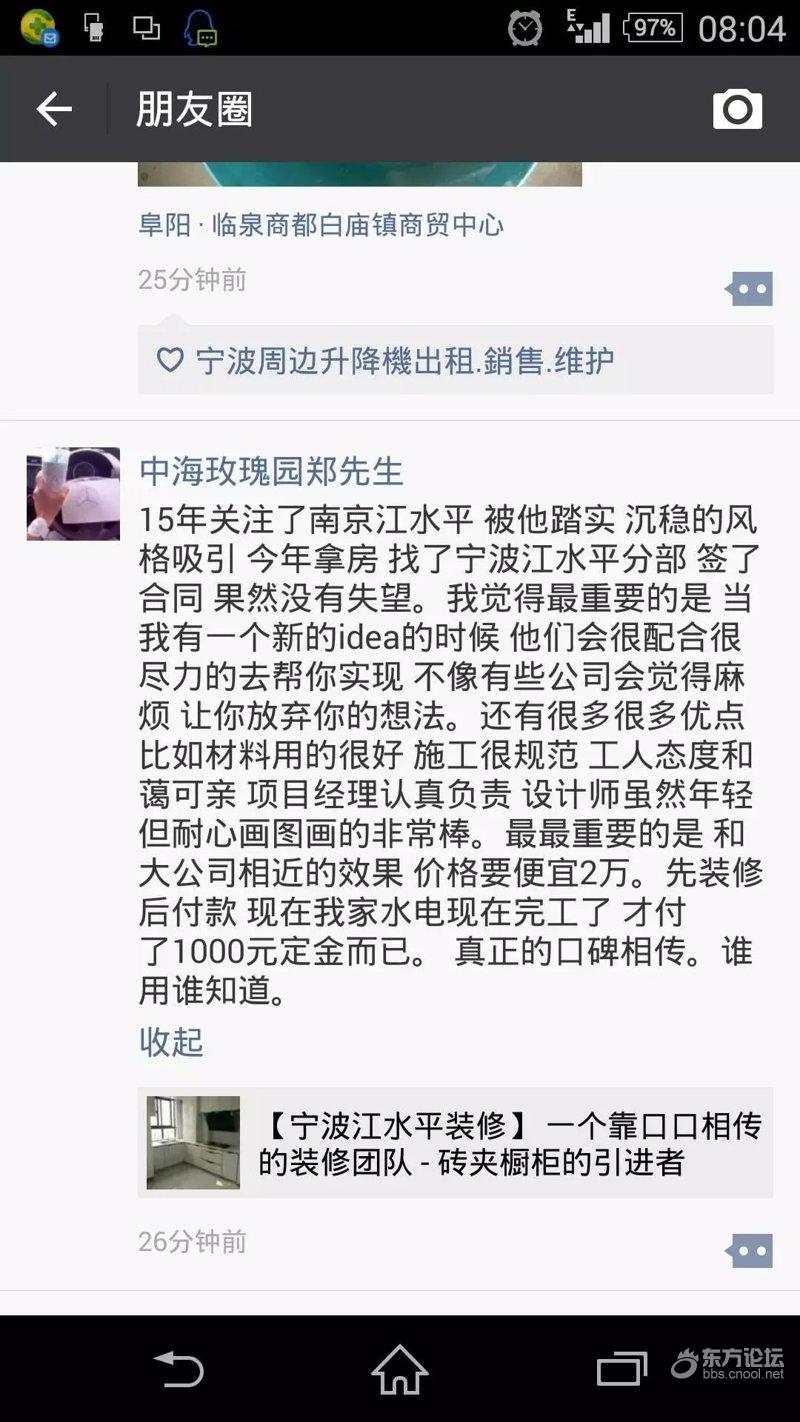This screenshot has height=1422, width=800.
Task: Open comment menu on the 25分钟前 post
Action: (x=749, y=289)
